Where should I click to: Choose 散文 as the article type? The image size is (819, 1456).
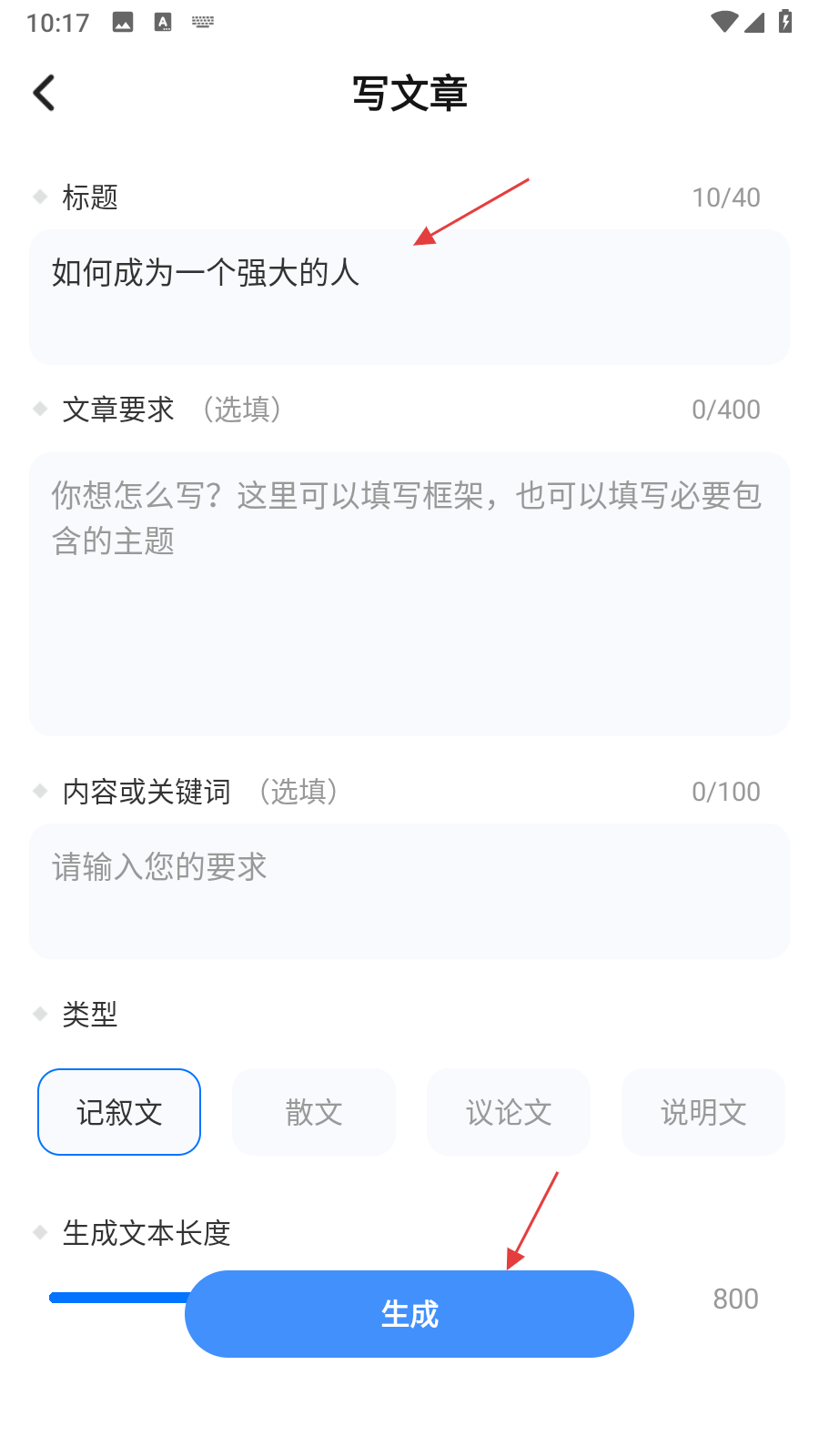pos(314,1112)
